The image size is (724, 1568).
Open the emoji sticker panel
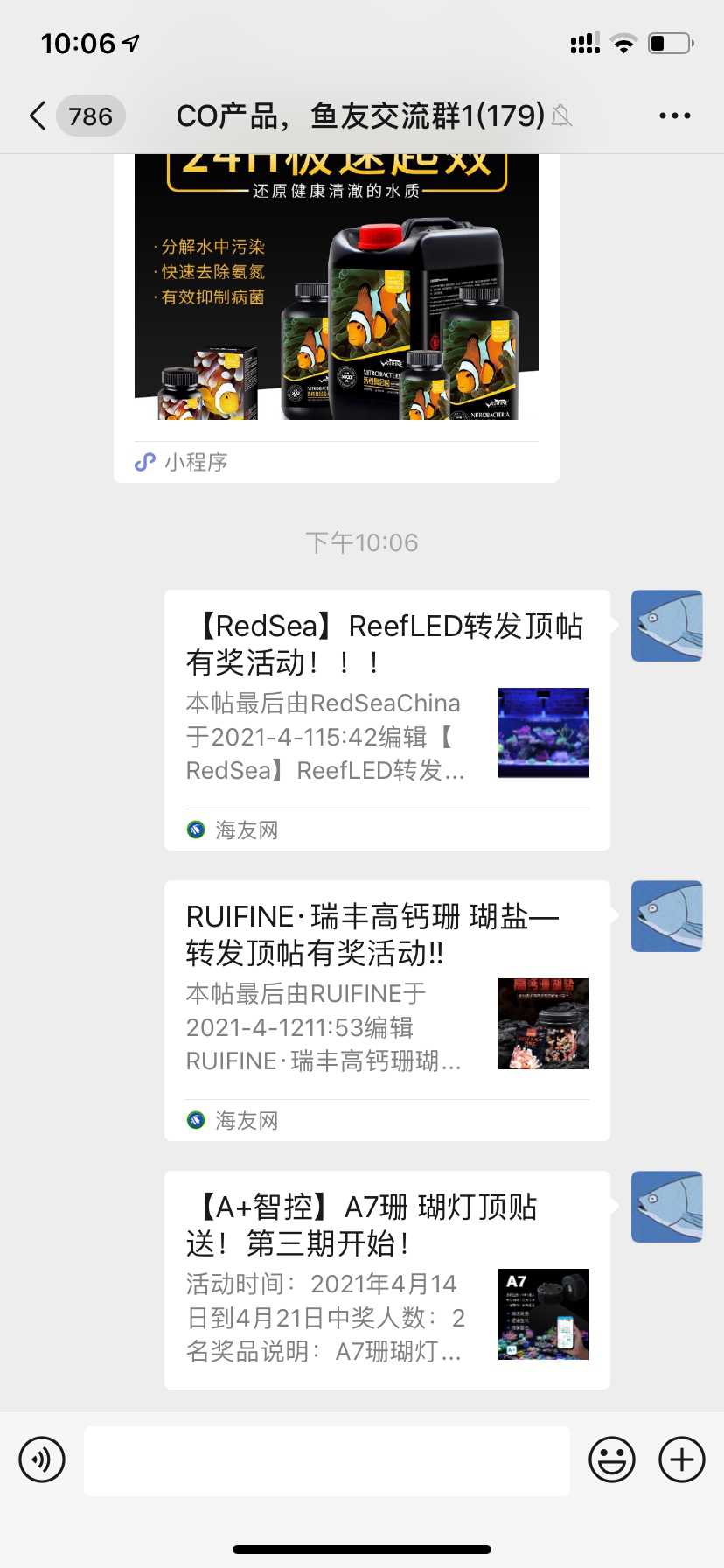(x=611, y=1459)
